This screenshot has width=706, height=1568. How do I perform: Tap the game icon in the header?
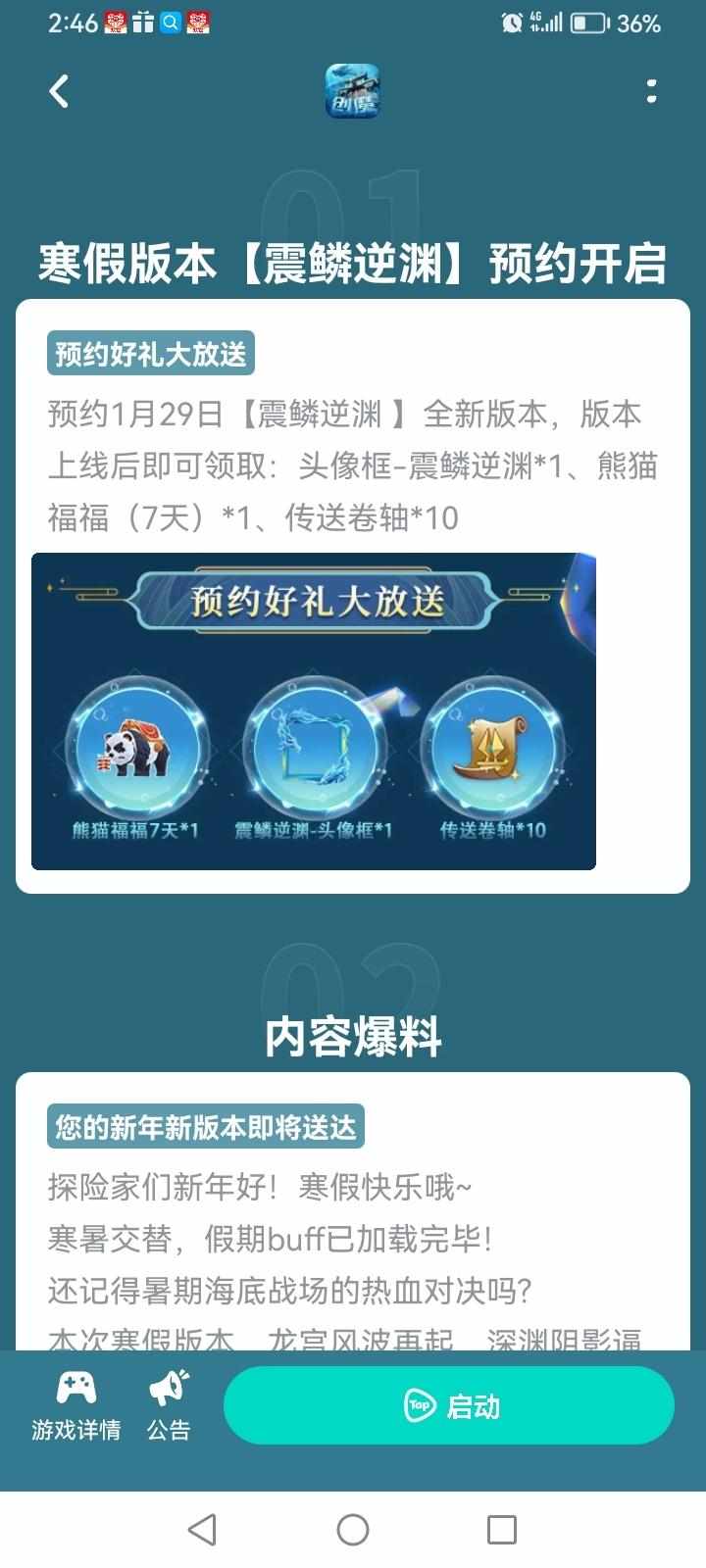[x=352, y=91]
